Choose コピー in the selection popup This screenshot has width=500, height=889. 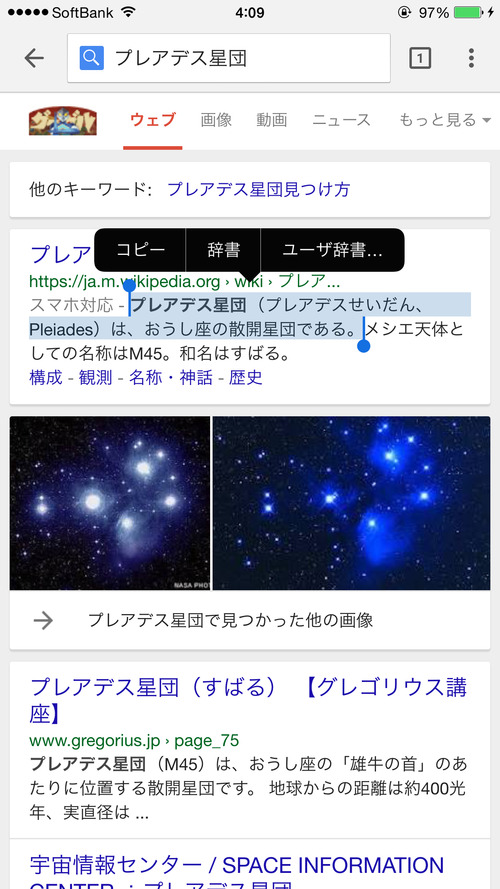140,250
